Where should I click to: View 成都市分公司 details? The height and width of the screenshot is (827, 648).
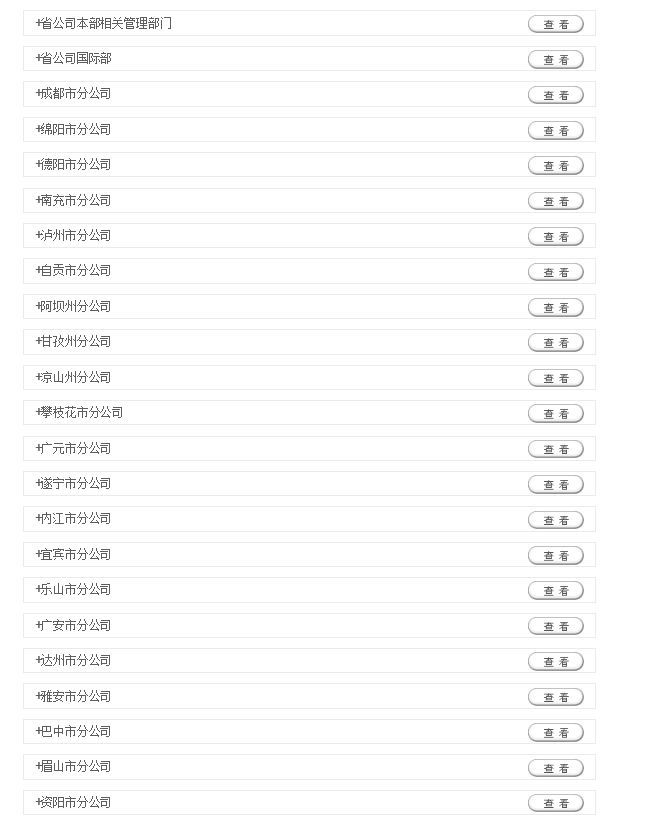[555, 95]
